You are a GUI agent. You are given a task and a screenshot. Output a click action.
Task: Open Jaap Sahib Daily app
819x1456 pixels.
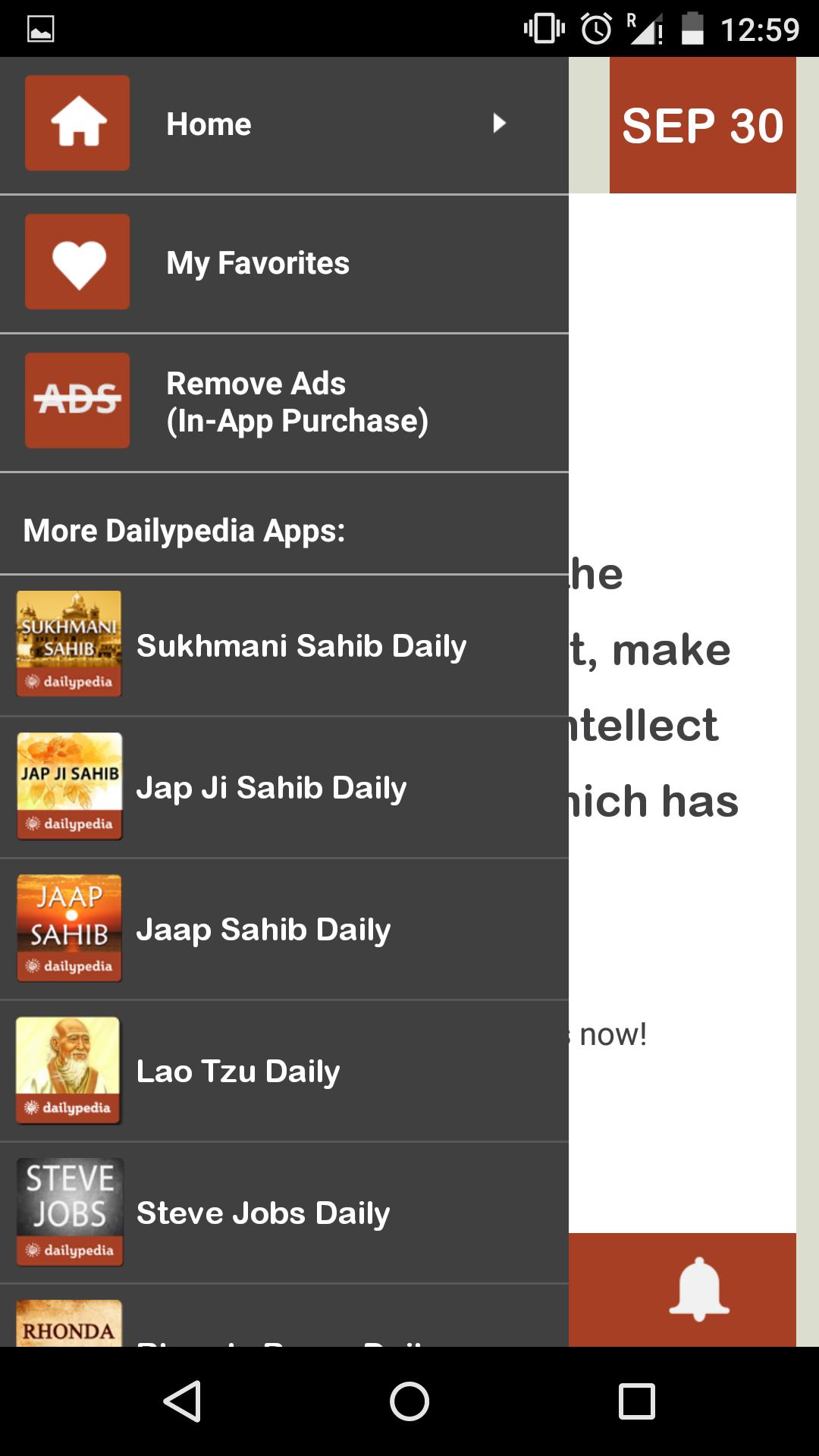[x=284, y=929]
